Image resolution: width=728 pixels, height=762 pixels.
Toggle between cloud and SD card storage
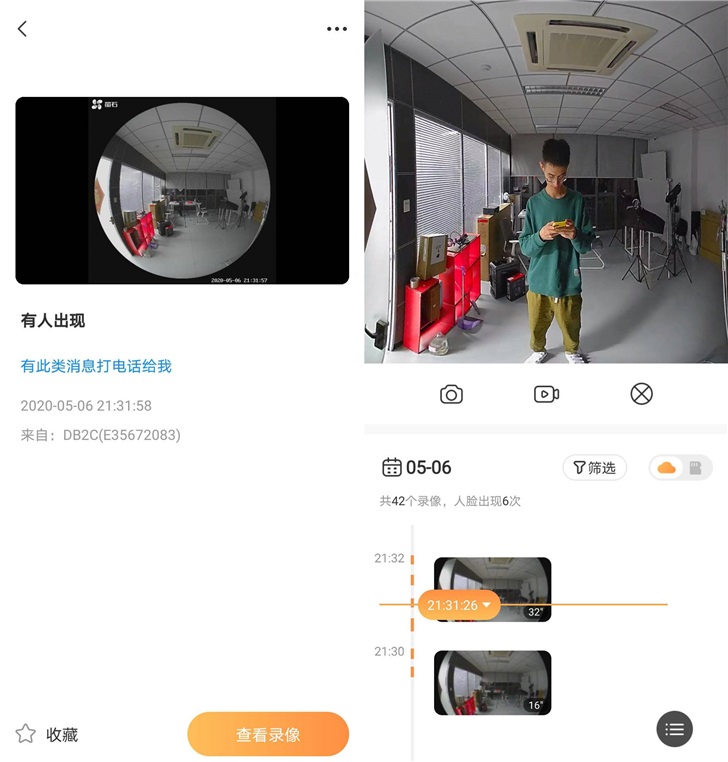coord(681,467)
